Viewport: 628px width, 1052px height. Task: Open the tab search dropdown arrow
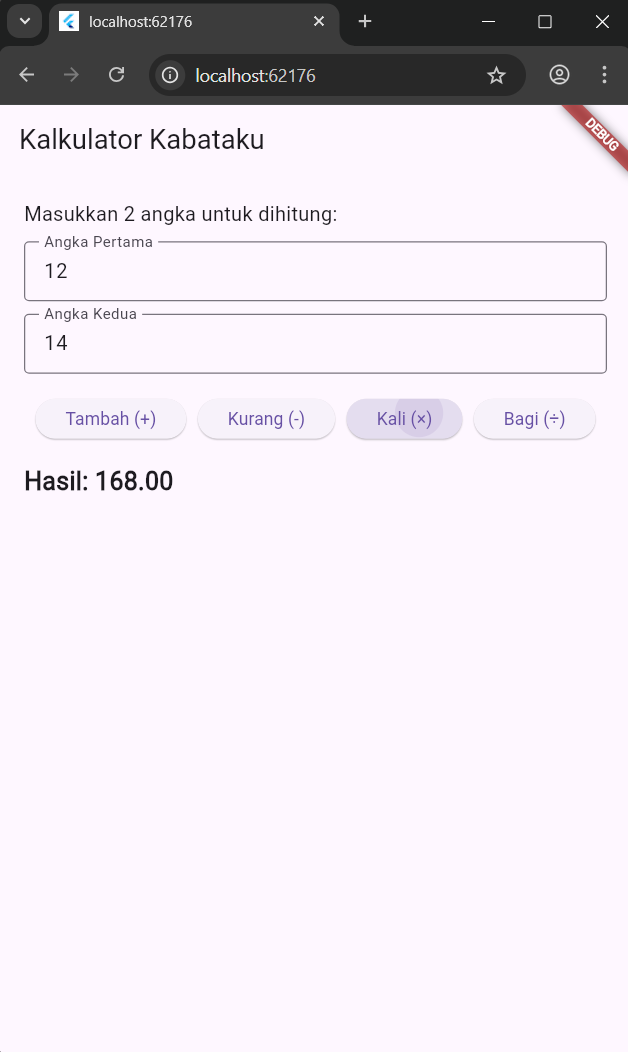pyautogui.click(x=25, y=21)
